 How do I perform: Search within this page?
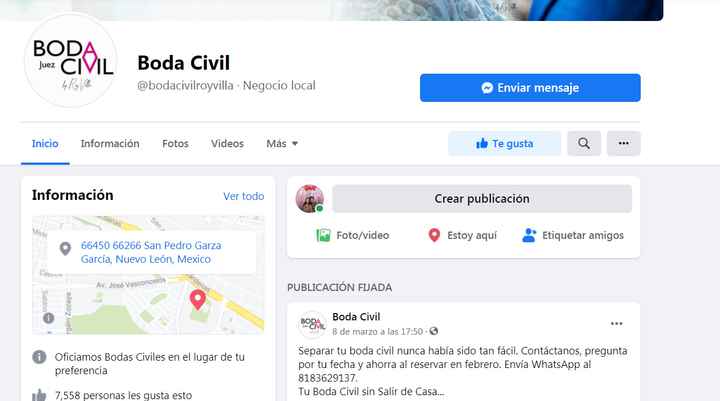tap(584, 144)
